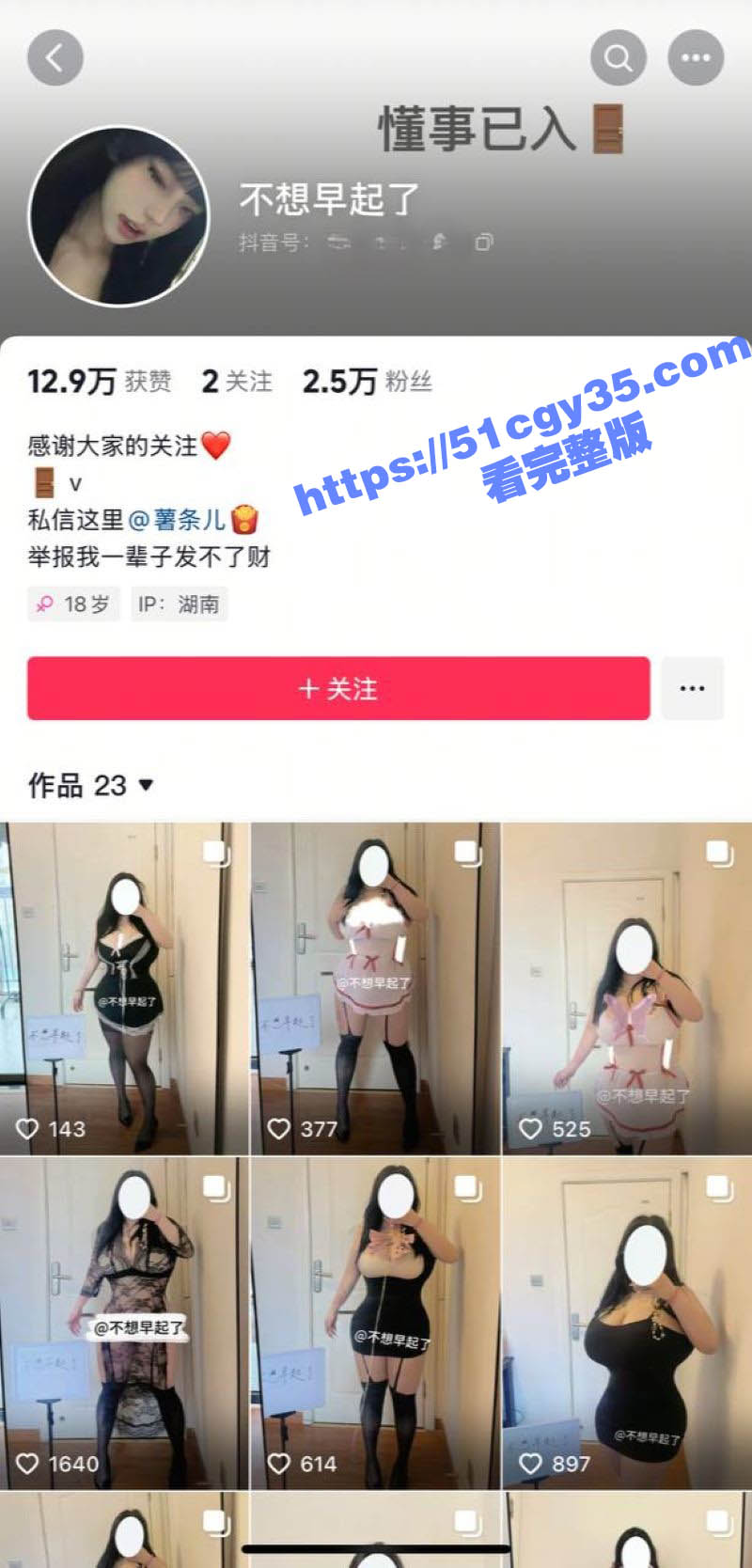This screenshot has height=1568, width=752.
Task: Open more options beside the follow button
Action: [x=692, y=688]
